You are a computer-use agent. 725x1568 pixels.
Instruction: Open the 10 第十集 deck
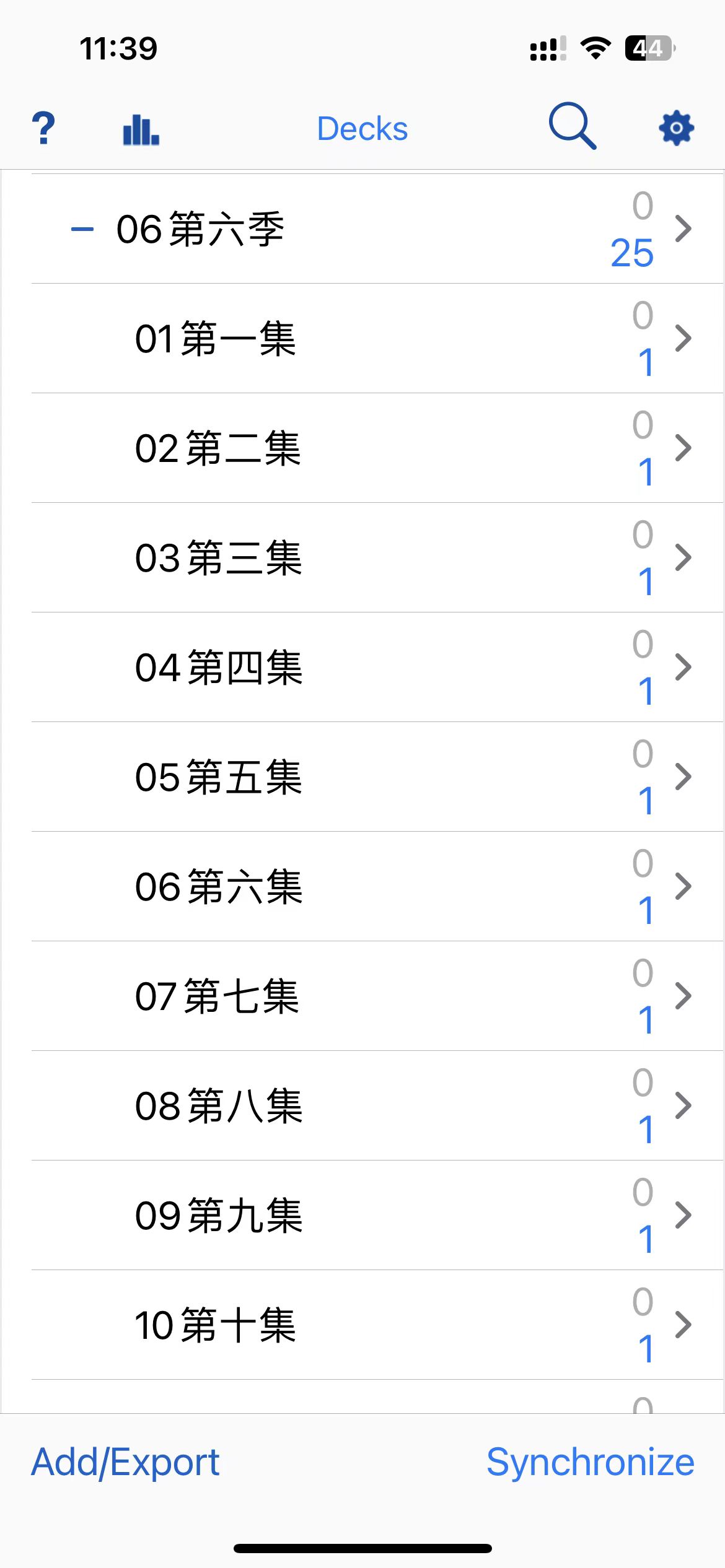click(x=377, y=1325)
